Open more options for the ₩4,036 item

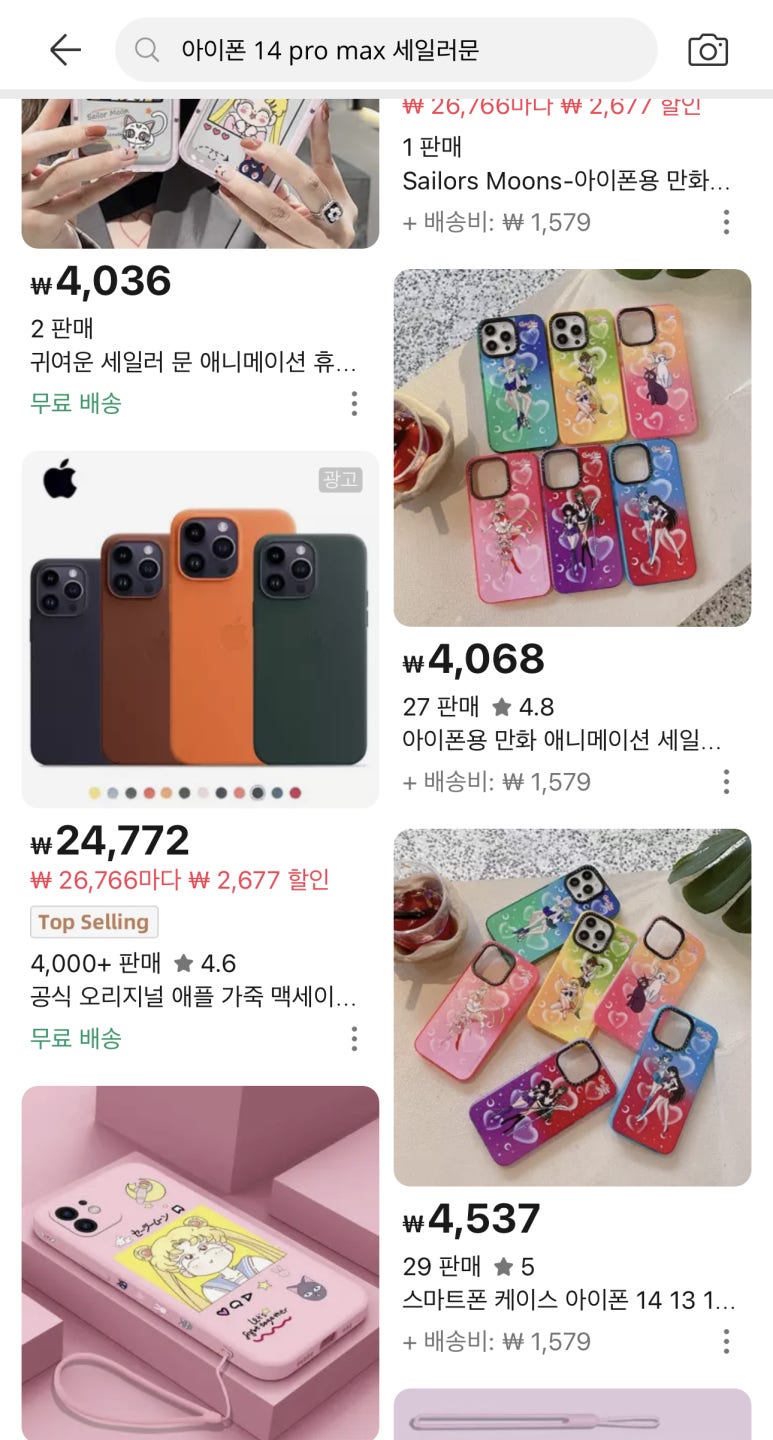[x=354, y=403]
